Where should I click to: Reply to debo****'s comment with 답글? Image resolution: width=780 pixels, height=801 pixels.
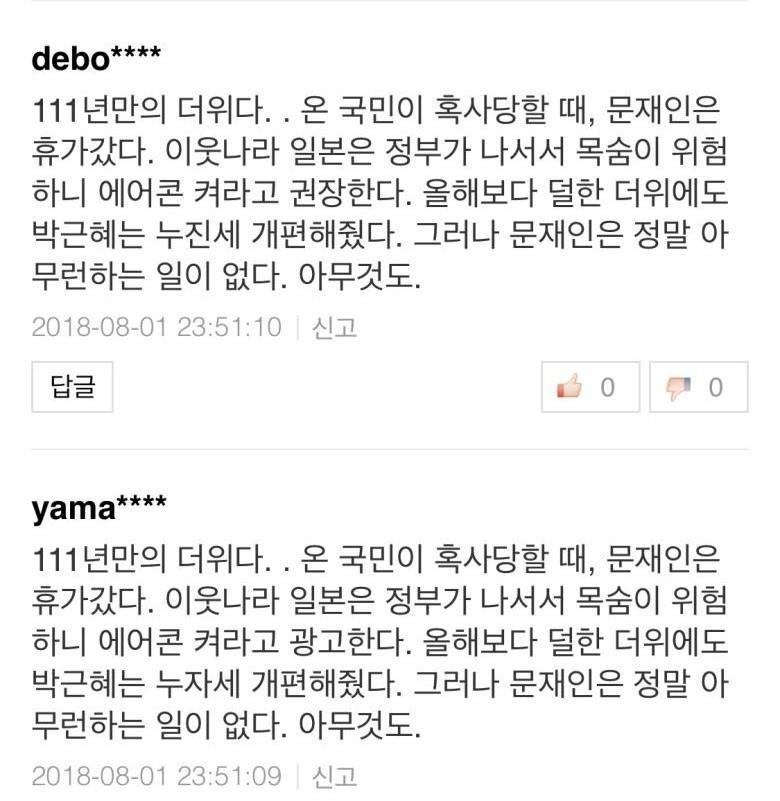point(72,387)
